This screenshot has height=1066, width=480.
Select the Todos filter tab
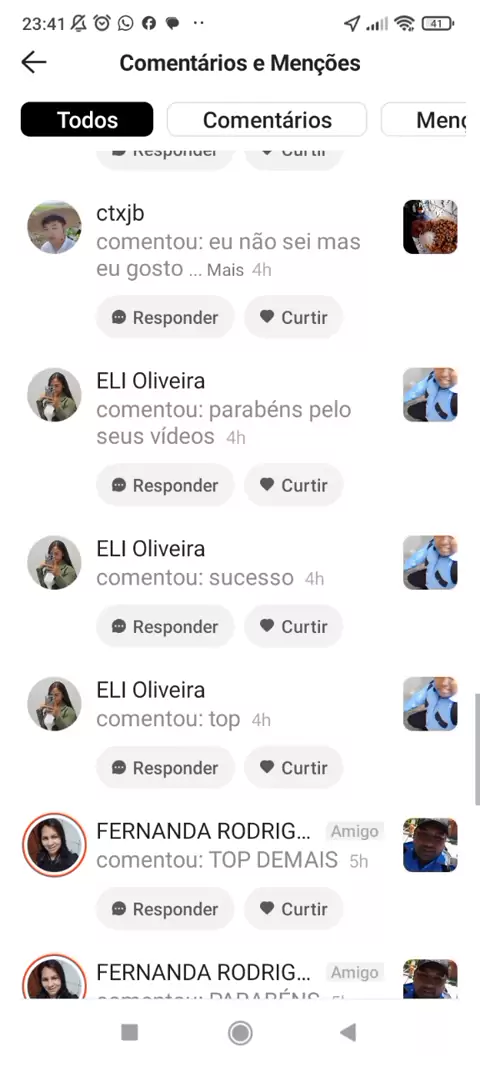pyautogui.click(x=87, y=120)
